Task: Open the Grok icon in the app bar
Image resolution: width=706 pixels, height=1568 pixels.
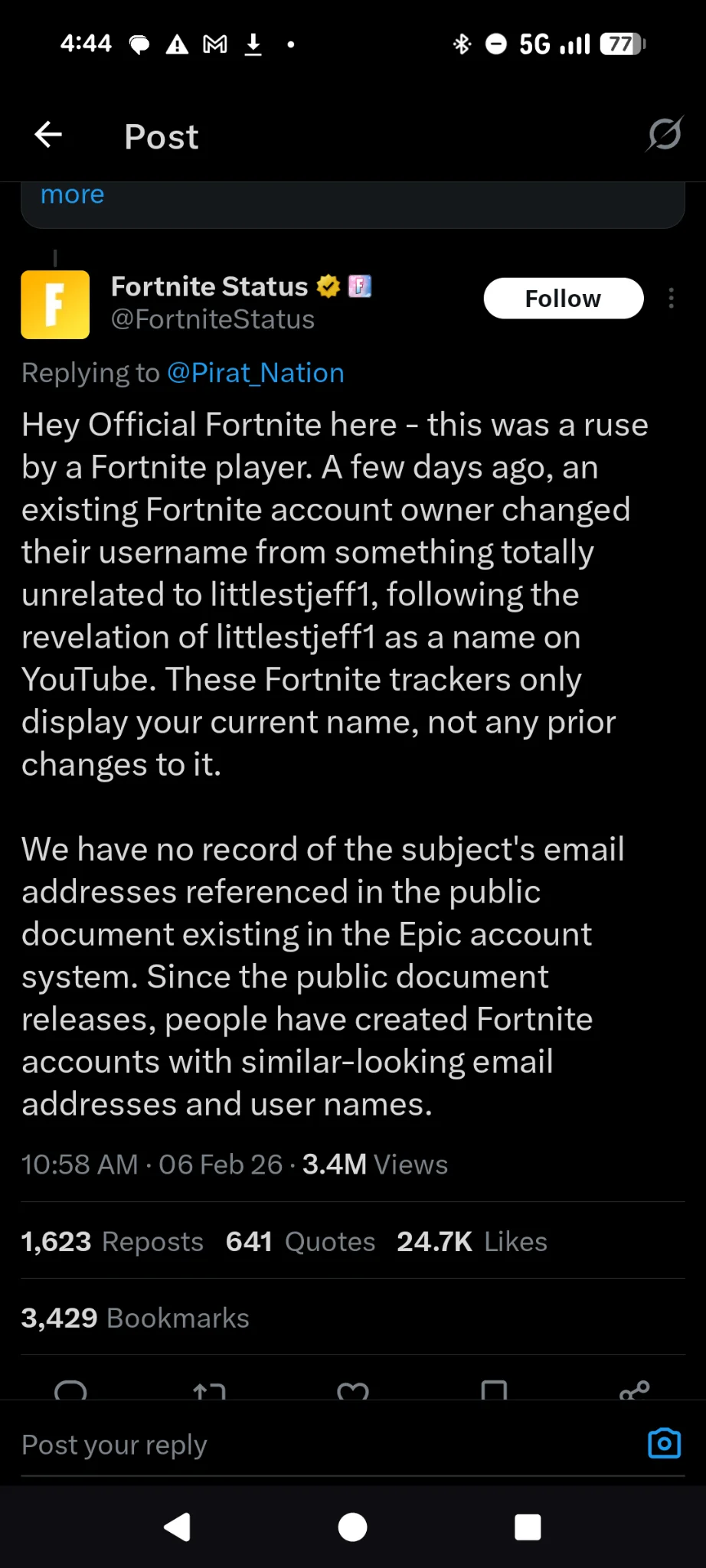Action: [663, 136]
